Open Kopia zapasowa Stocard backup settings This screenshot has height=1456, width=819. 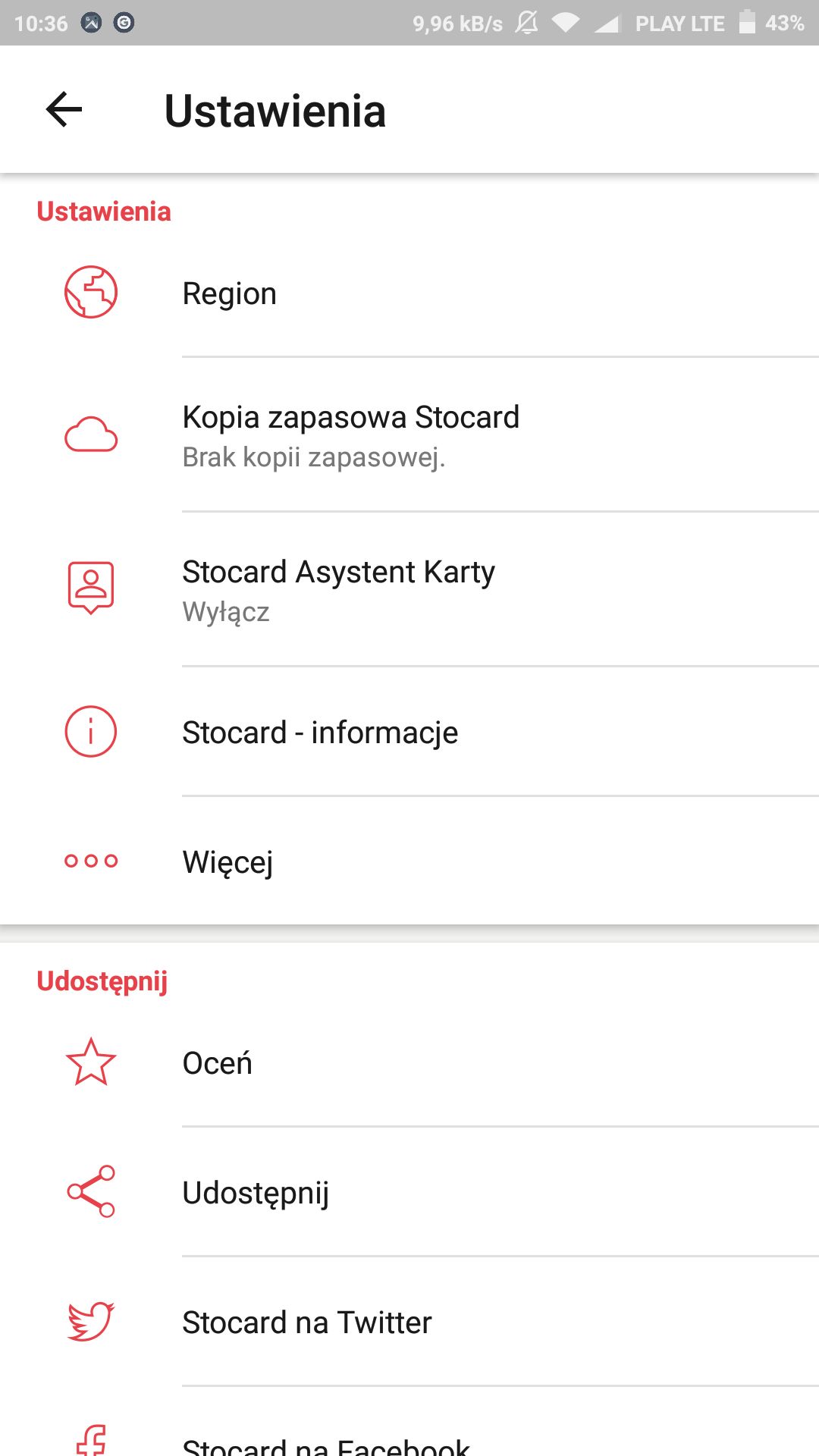coord(409,435)
